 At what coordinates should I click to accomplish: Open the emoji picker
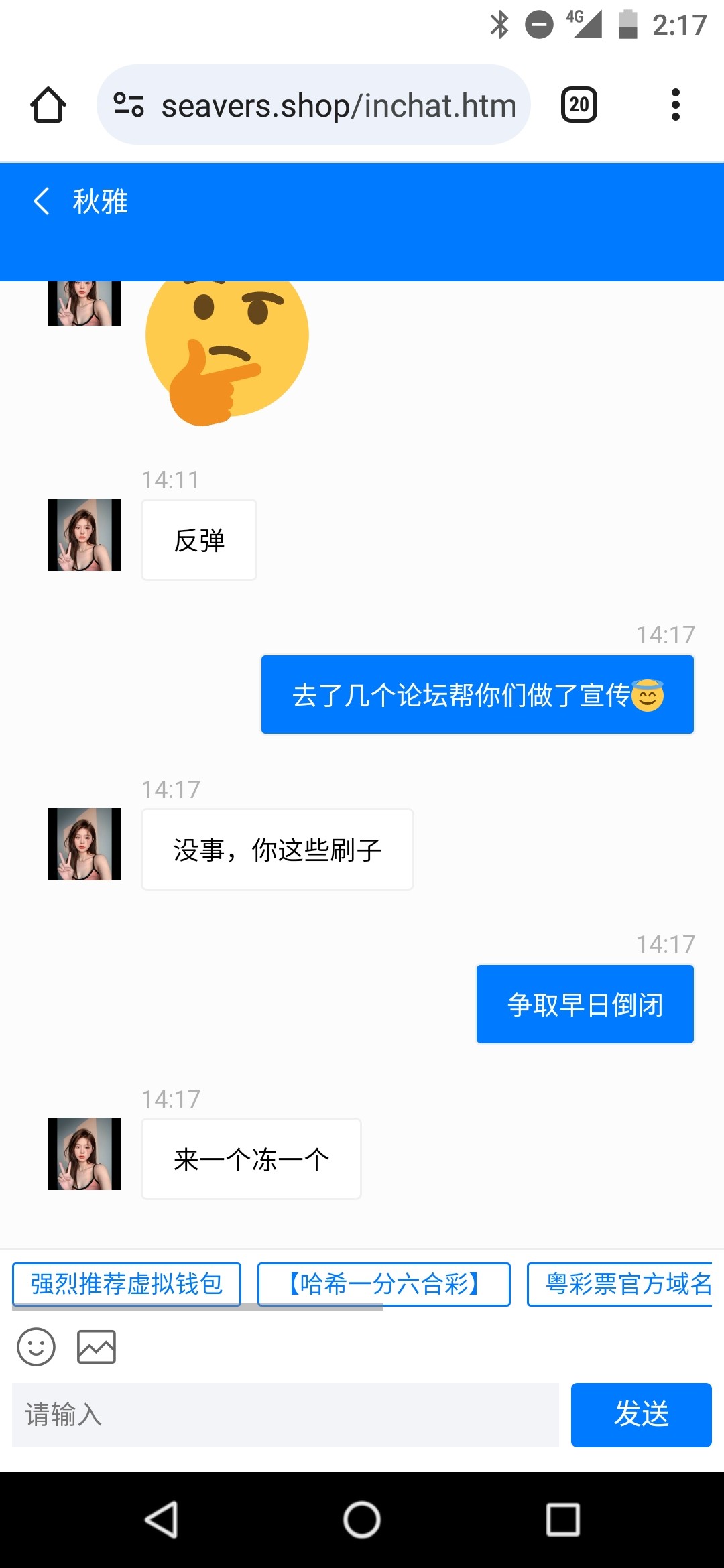(x=36, y=1347)
